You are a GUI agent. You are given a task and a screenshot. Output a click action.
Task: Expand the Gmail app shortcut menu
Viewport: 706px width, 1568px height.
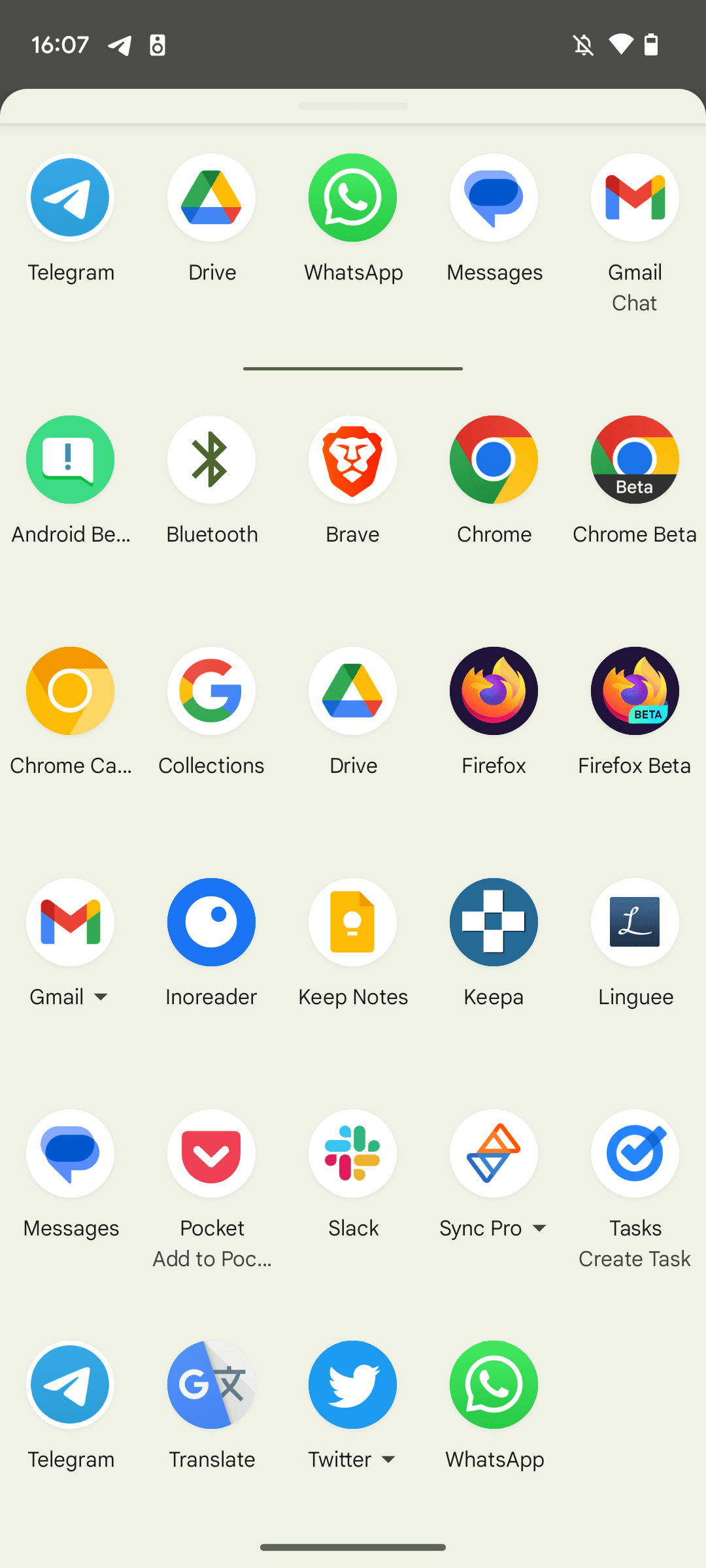[103, 998]
